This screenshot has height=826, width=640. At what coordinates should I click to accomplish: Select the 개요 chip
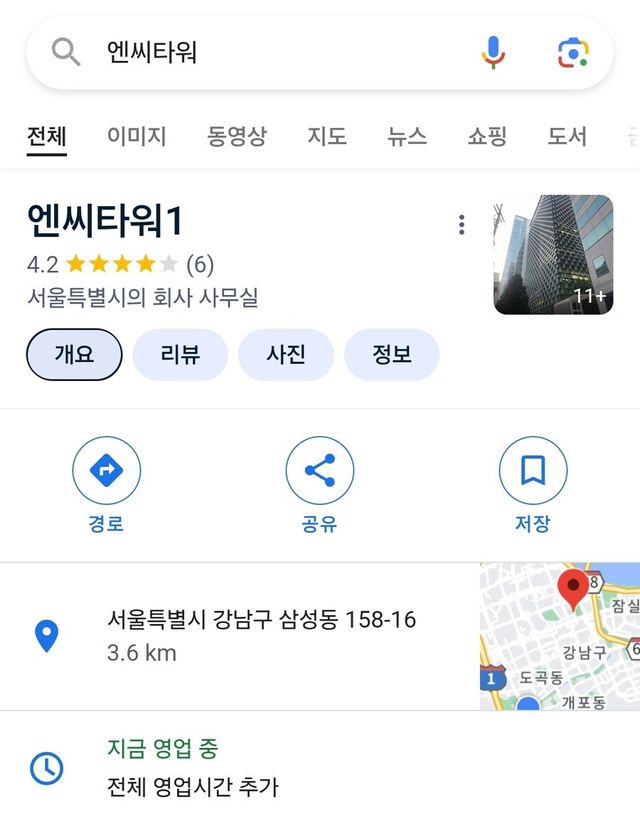tap(74, 354)
